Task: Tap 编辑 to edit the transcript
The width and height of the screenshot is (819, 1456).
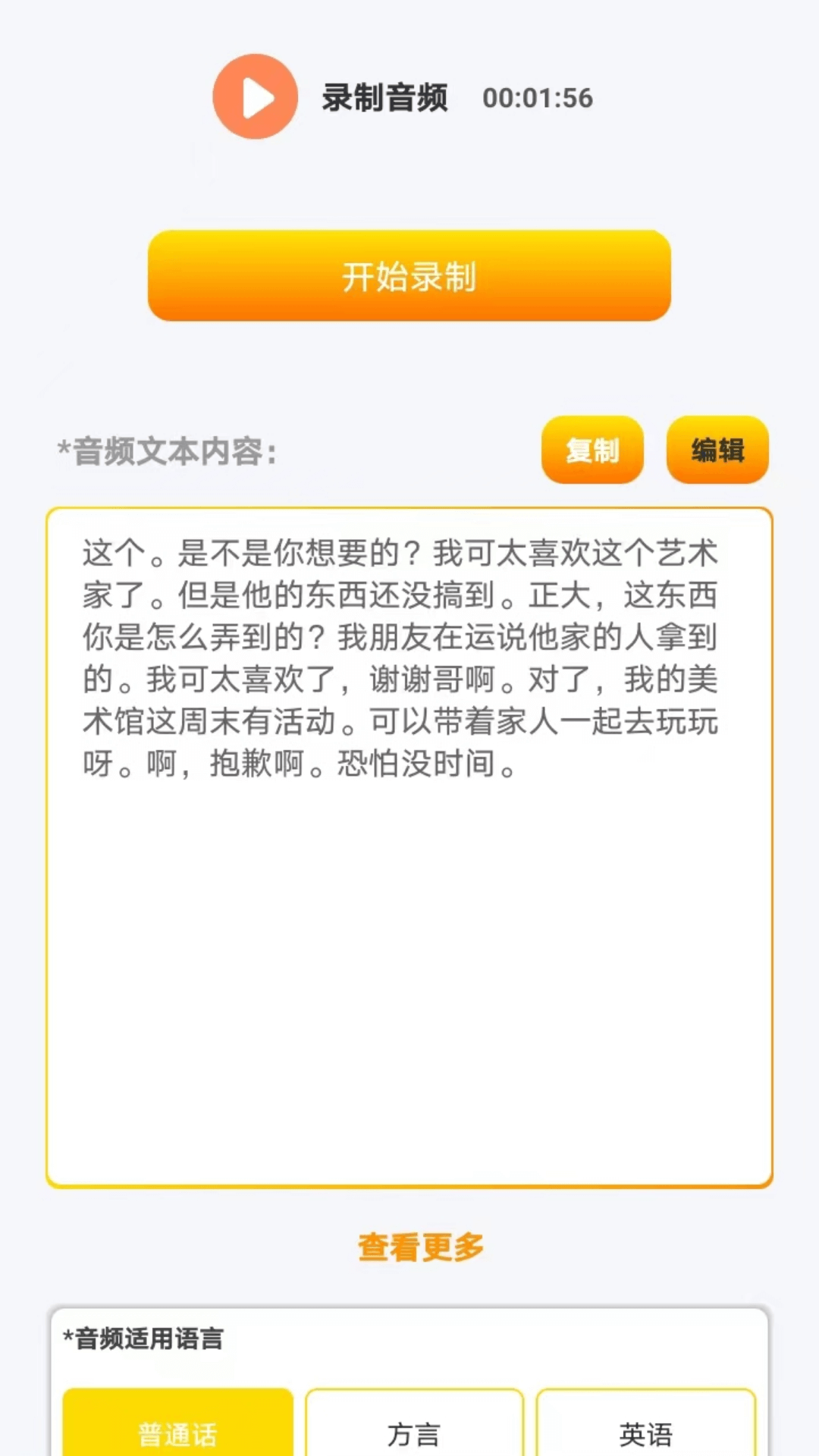Action: pyautogui.click(x=717, y=450)
